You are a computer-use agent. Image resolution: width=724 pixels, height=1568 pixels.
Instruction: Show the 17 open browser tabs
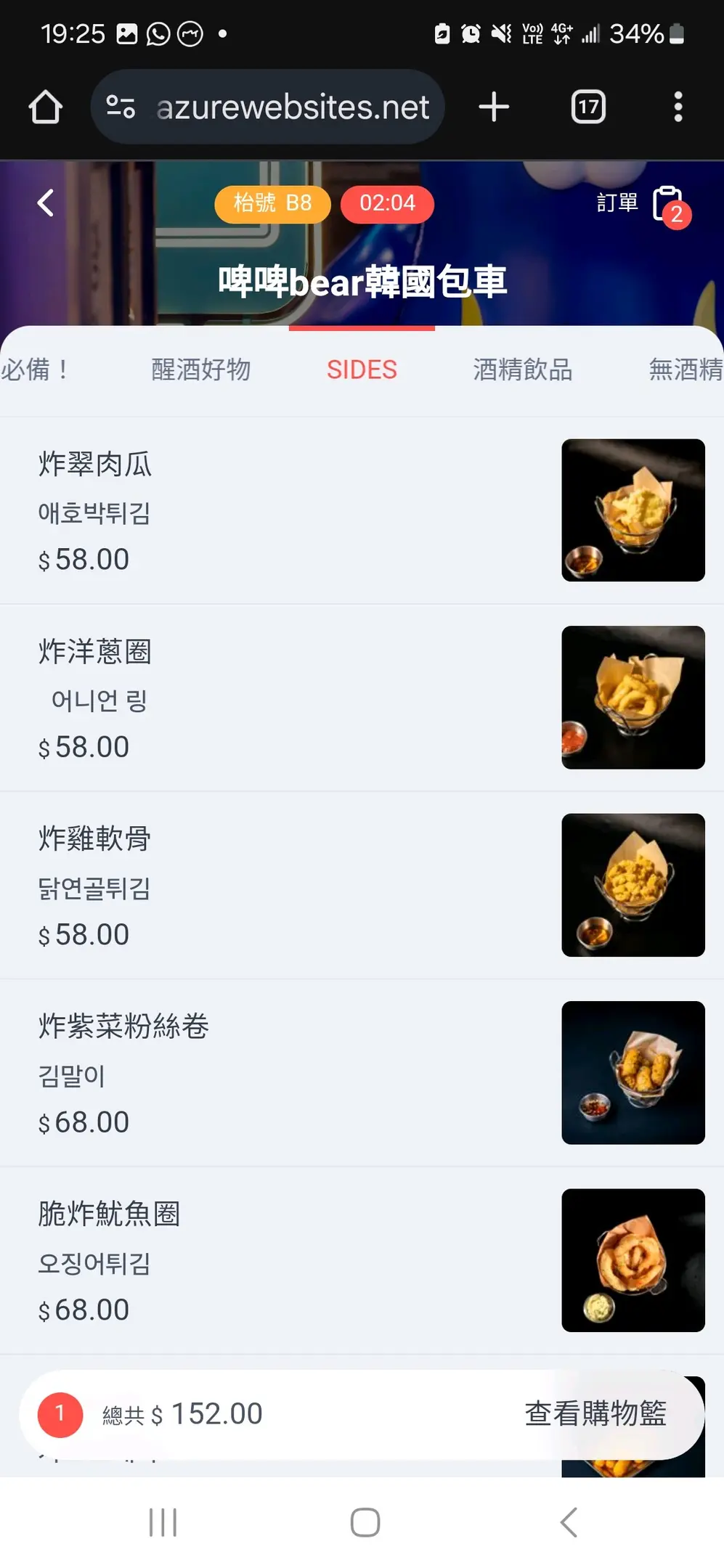tap(588, 107)
